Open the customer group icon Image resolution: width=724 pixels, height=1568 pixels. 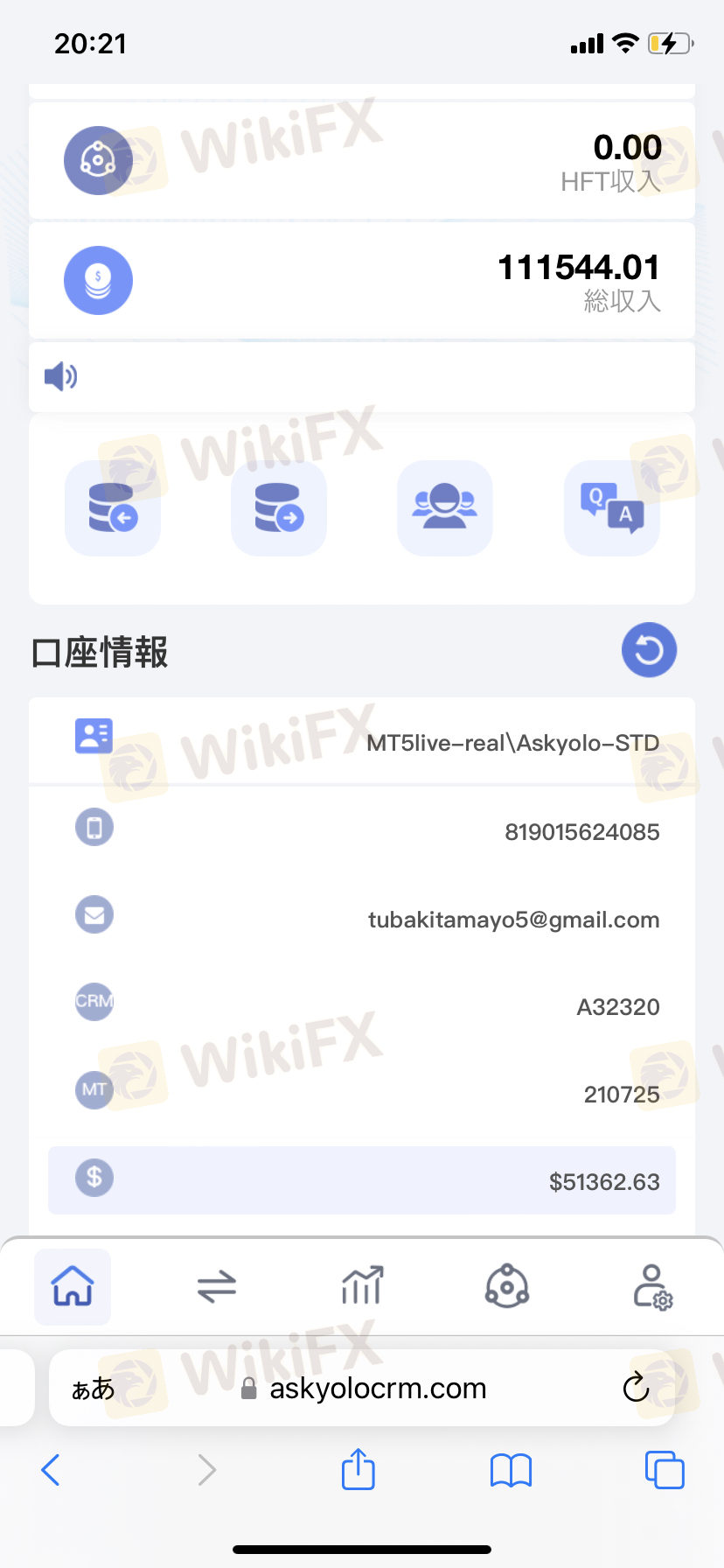[445, 508]
